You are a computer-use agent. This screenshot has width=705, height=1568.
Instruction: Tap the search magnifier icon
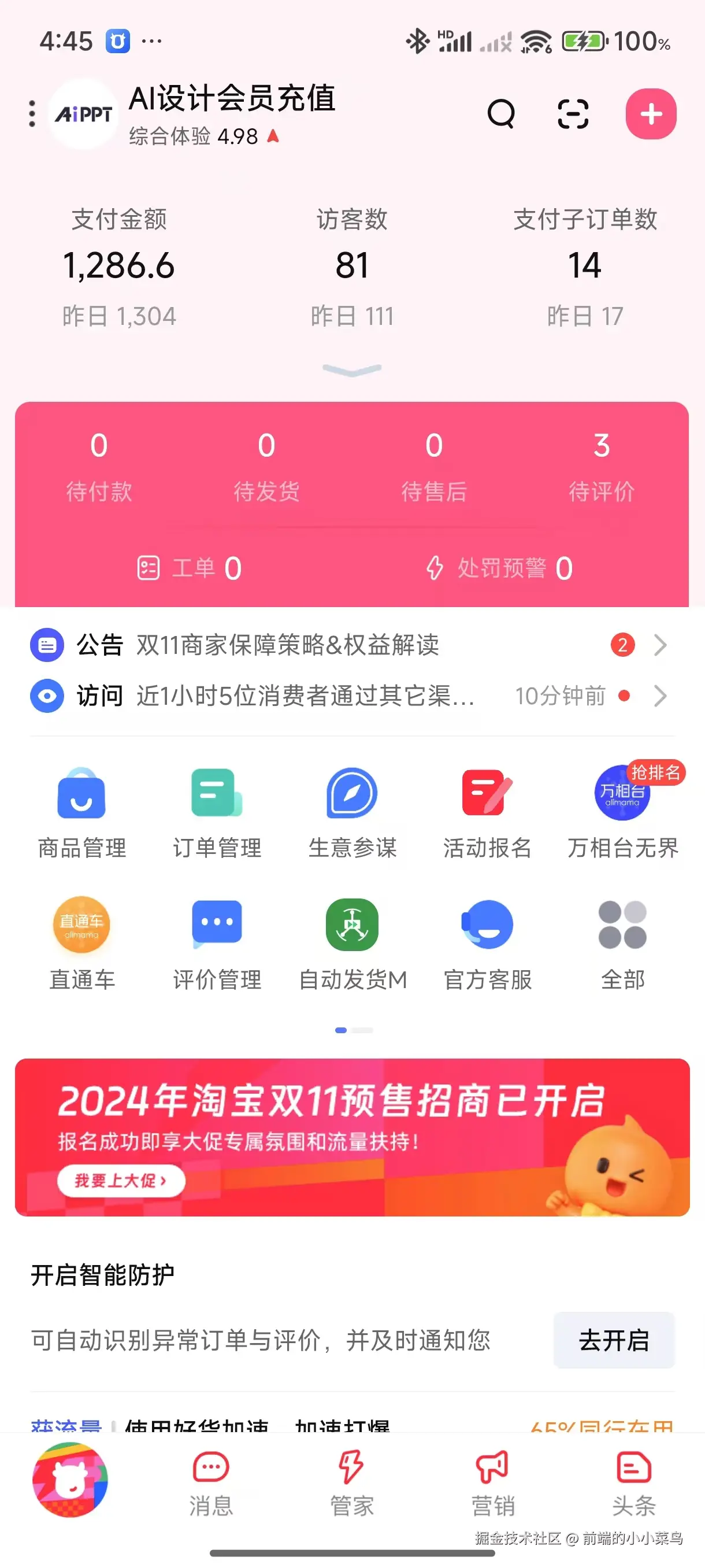(x=500, y=114)
